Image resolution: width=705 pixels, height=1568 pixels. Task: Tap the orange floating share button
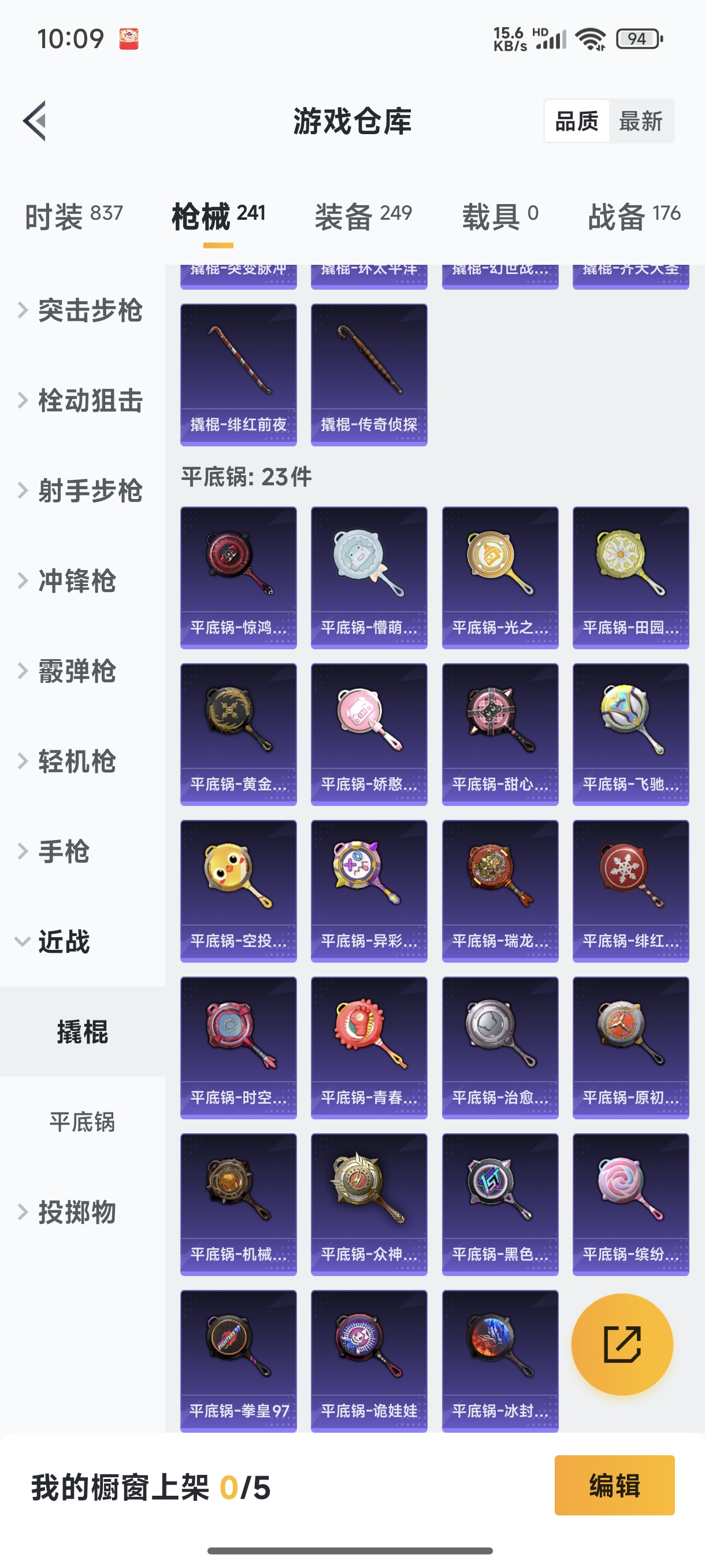click(x=622, y=1344)
